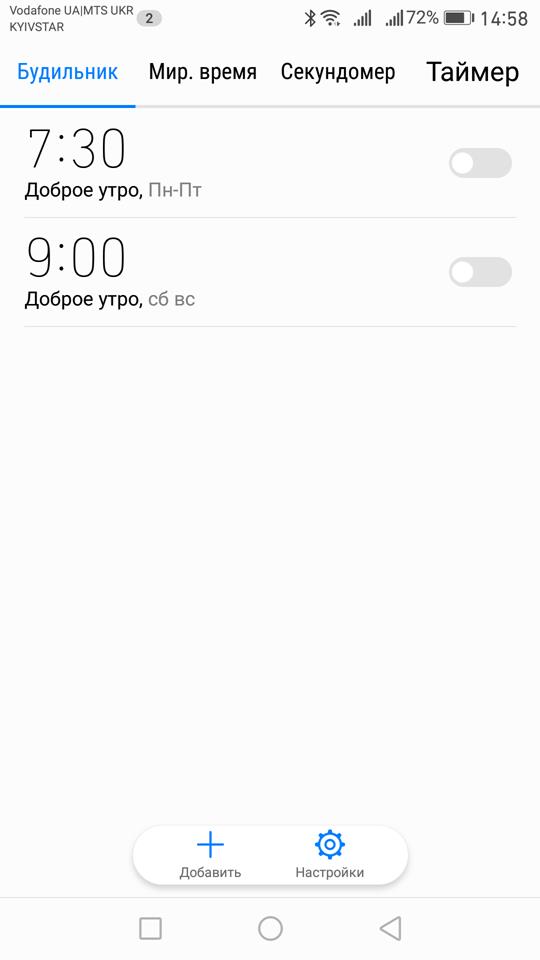The height and width of the screenshot is (960, 540).
Task: Open Настройки alarm settings
Action: tap(329, 855)
